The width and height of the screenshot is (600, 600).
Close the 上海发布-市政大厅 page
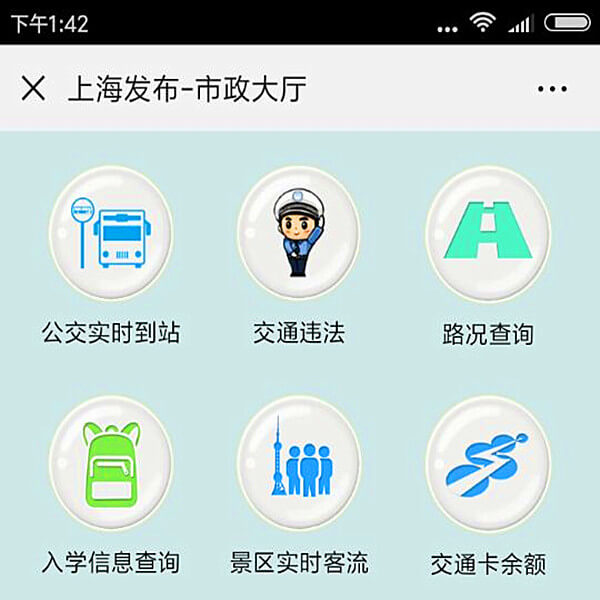point(33,89)
